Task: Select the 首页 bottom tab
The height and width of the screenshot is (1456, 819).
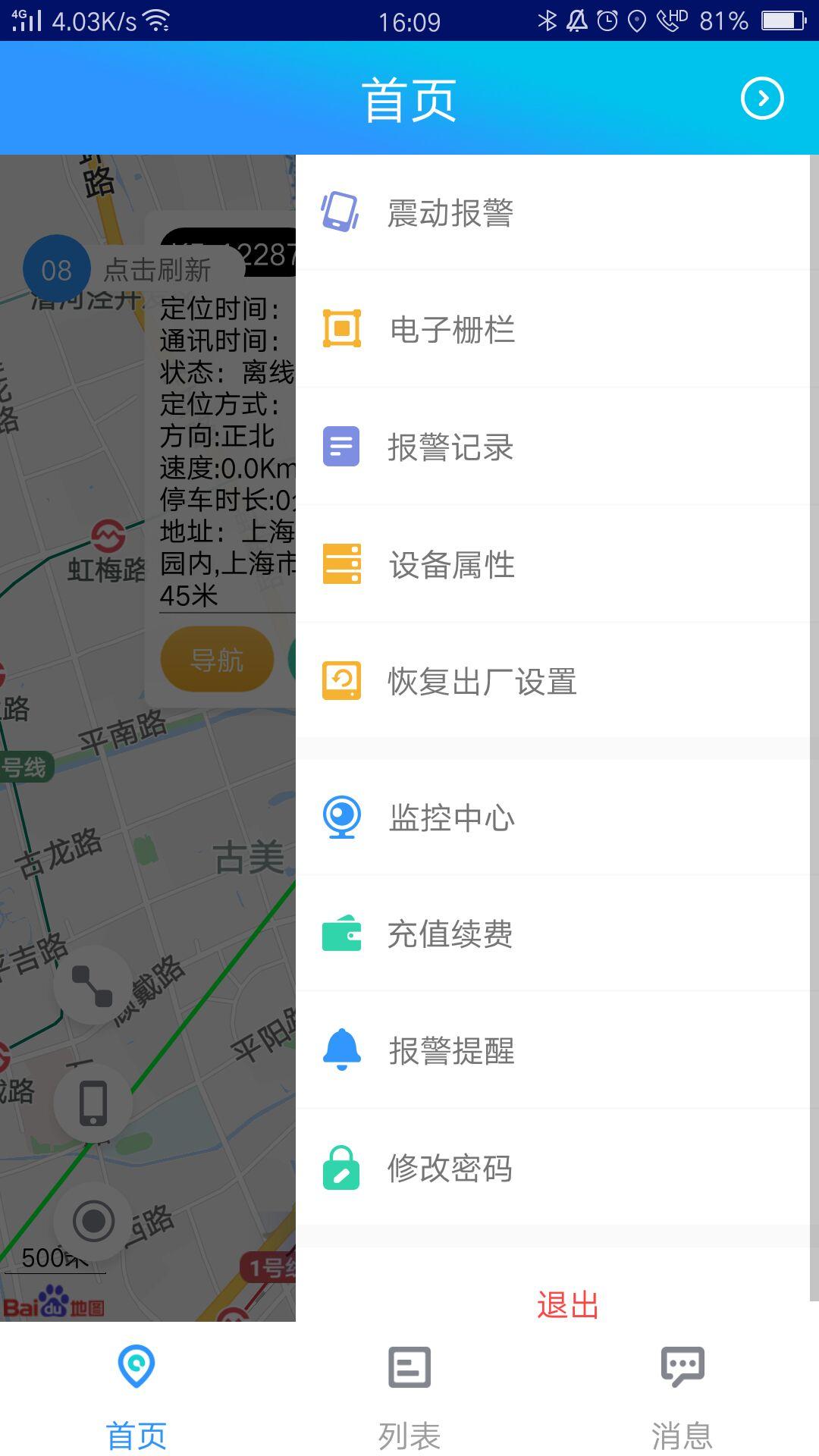Action: [136, 1395]
